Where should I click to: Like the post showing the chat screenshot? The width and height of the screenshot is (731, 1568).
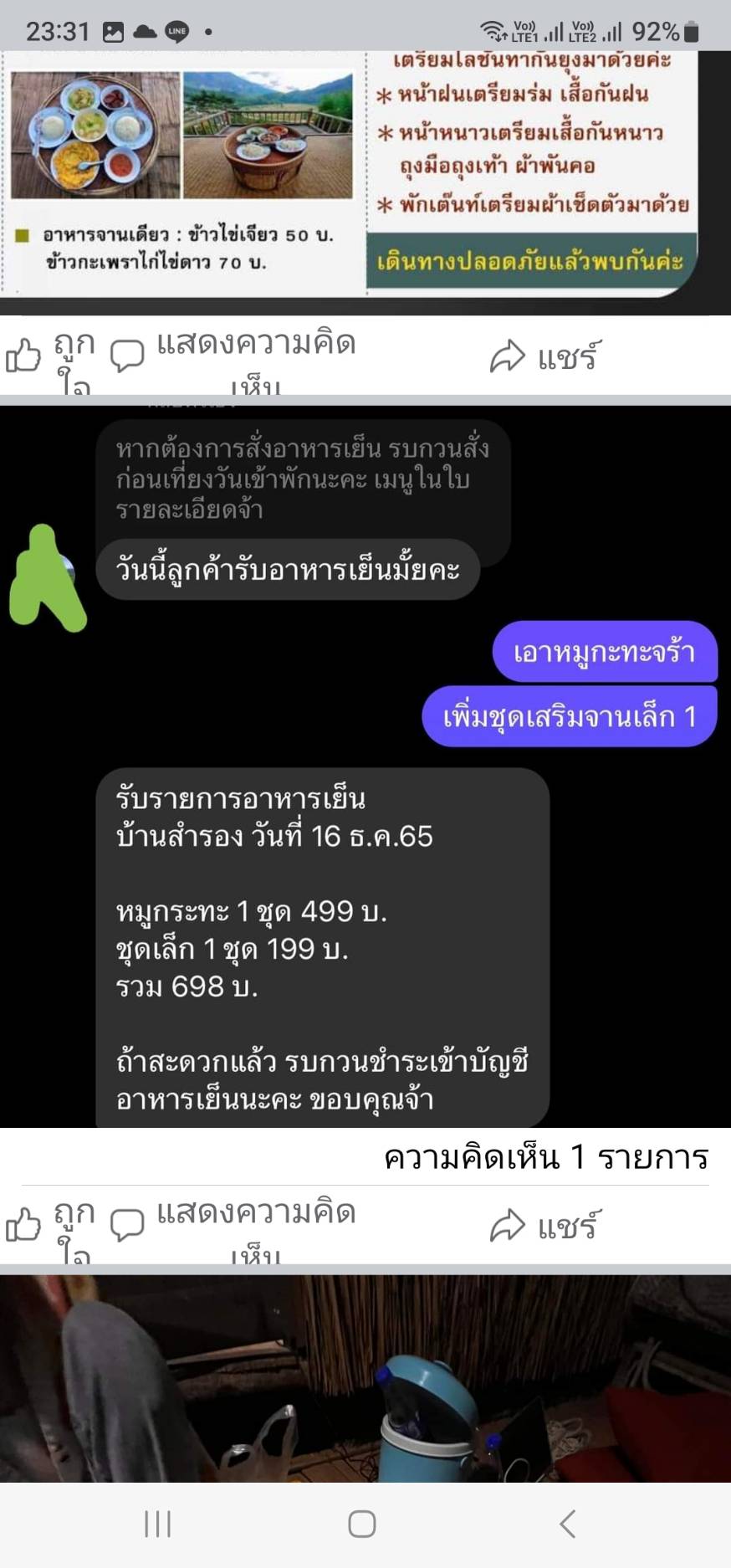(x=50, y=1226)
